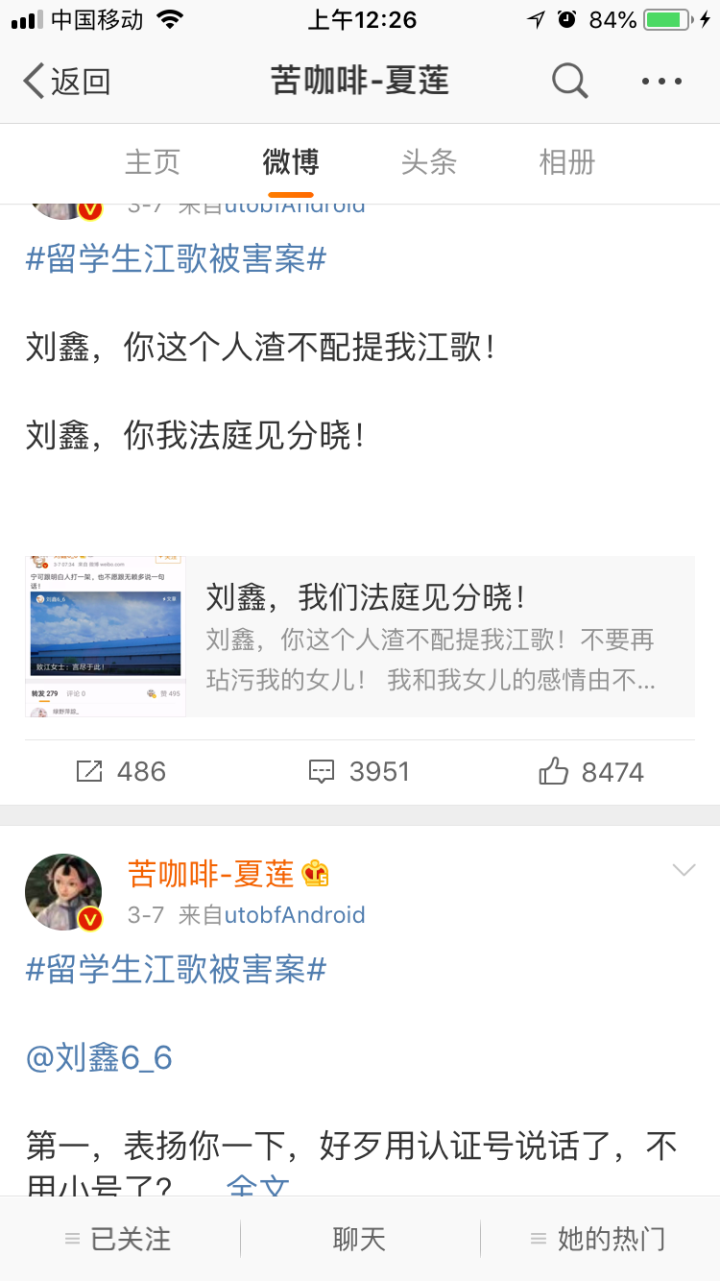Tap utobfAndroid source link on second post
Screen dimensions: 720x1281
[x=294, y=915]
